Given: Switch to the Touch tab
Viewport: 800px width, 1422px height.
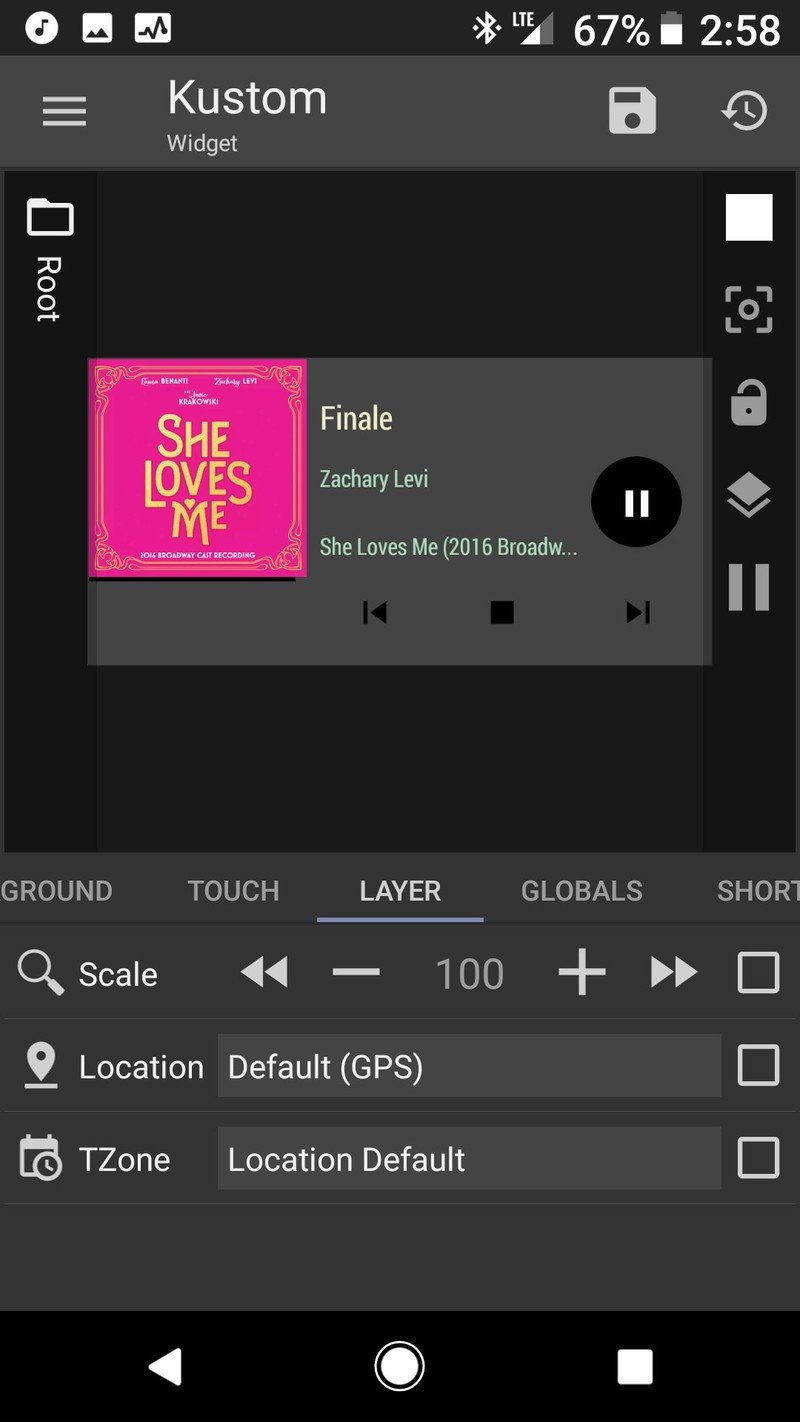Looking at the screenshot, I should [x=233, y=890].
